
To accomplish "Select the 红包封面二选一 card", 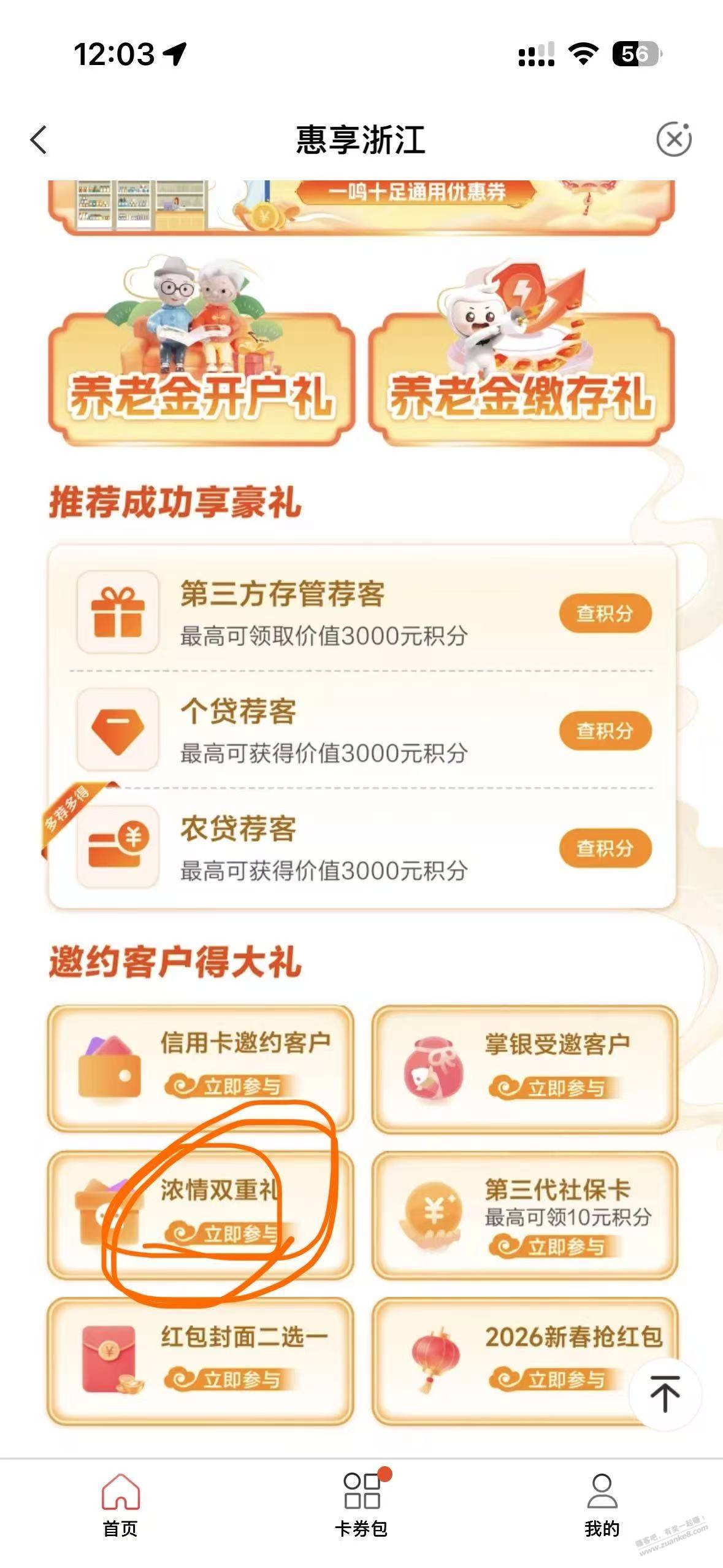I will (x=201, y=1362).
